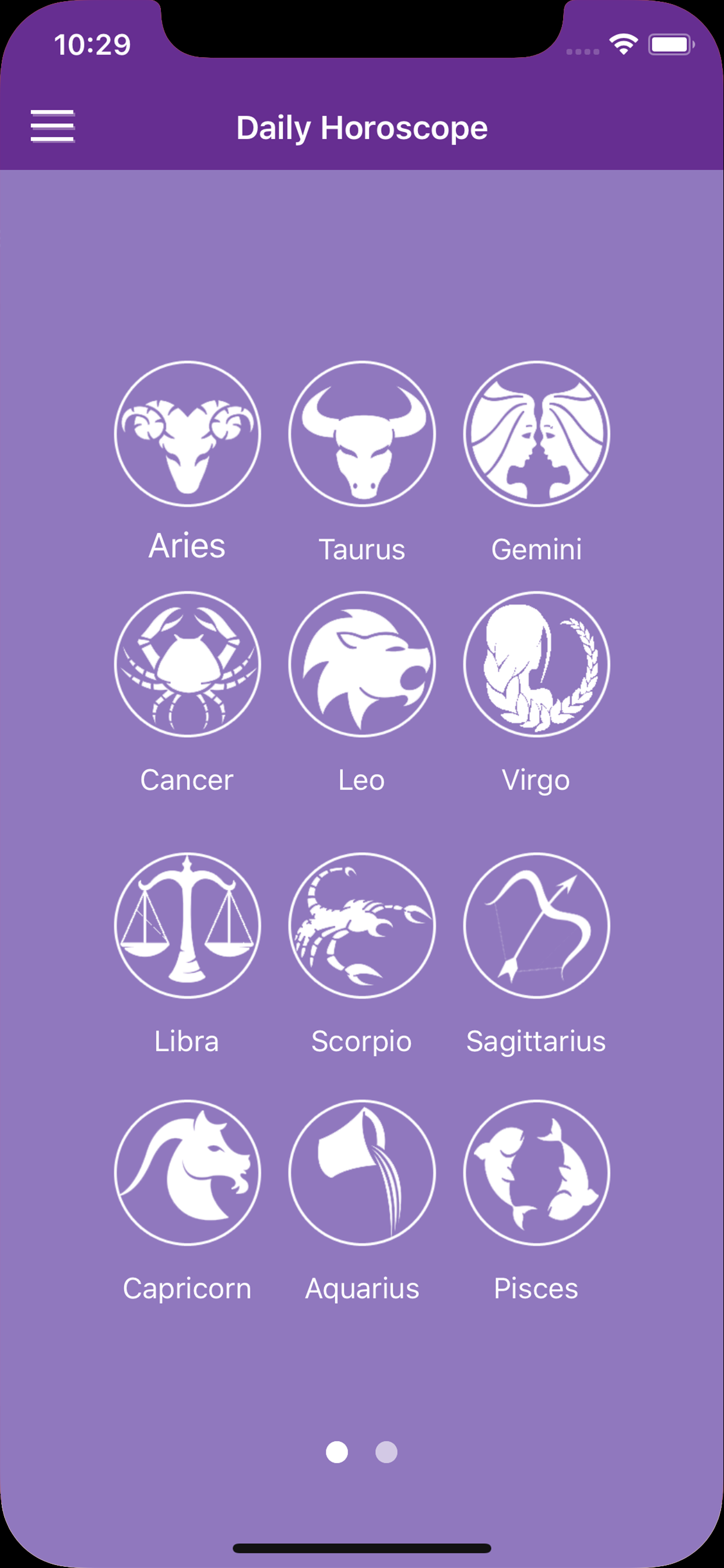The height and width of the screenshot is (1568, 724).
Task: Tap the Wi-Fi icon in status bar
Action: [624, 43]
